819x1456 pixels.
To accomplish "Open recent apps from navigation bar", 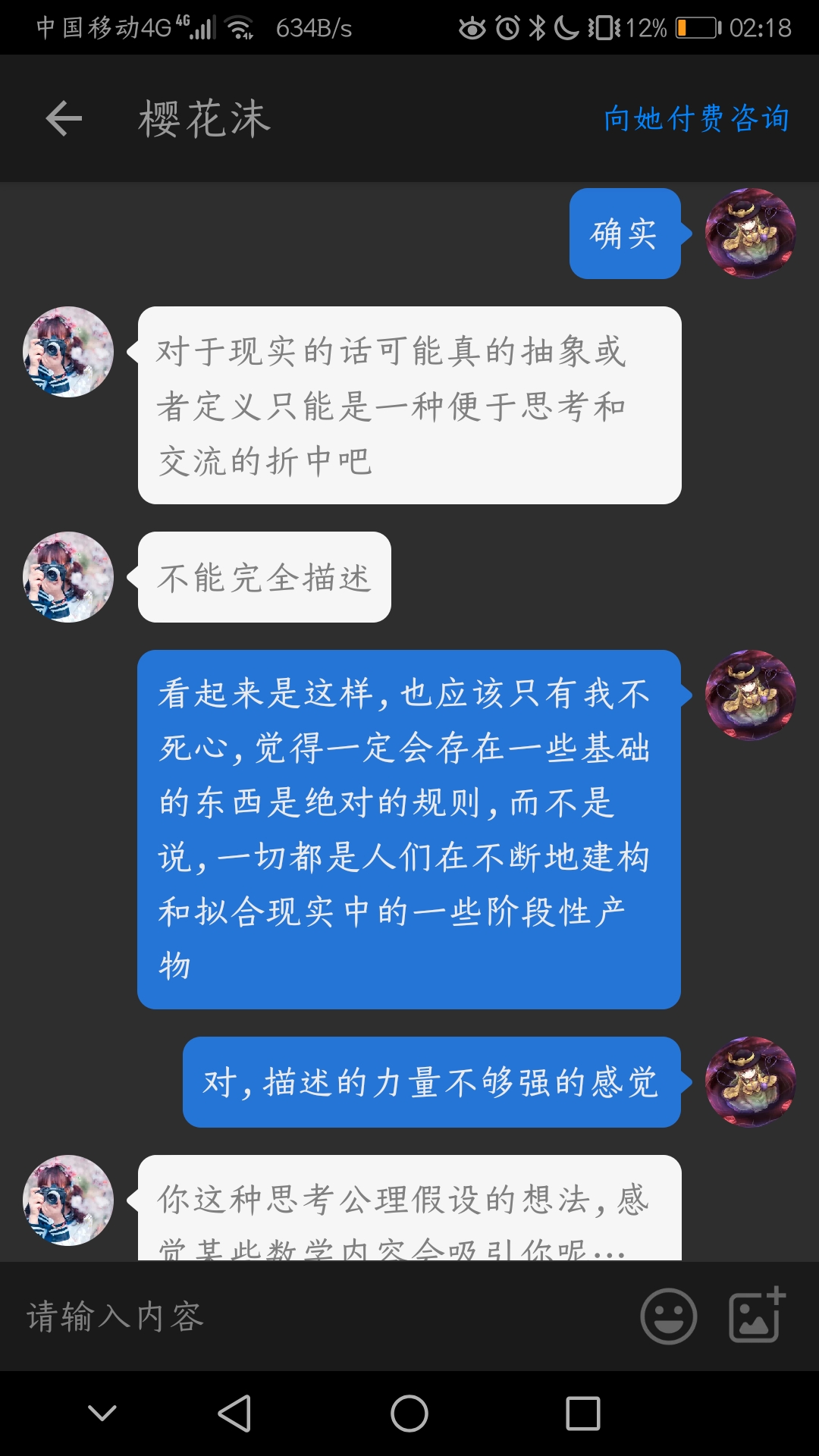I will (583, 1414).
